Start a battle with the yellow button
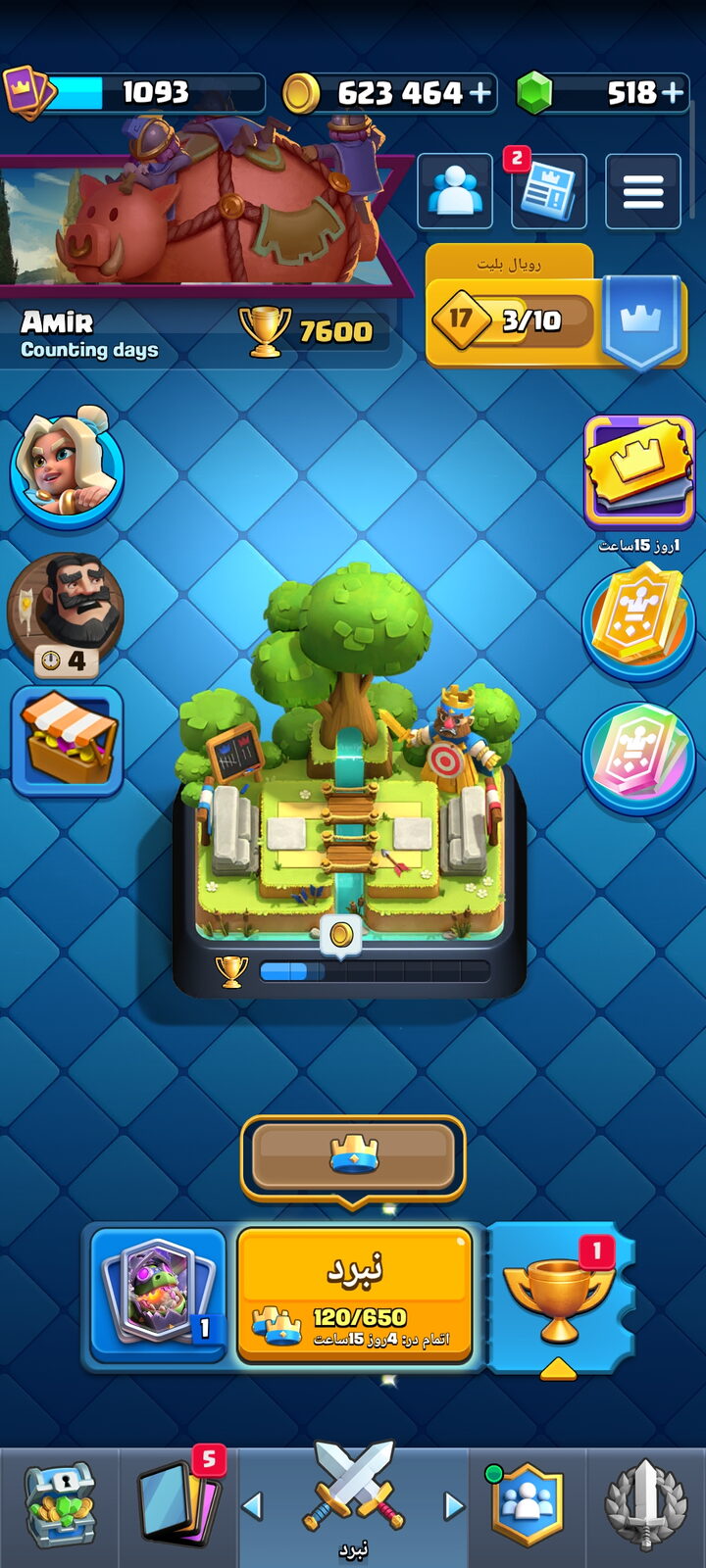The height and width of the screenshot is (1568, 706). [x=354, y=1295]
